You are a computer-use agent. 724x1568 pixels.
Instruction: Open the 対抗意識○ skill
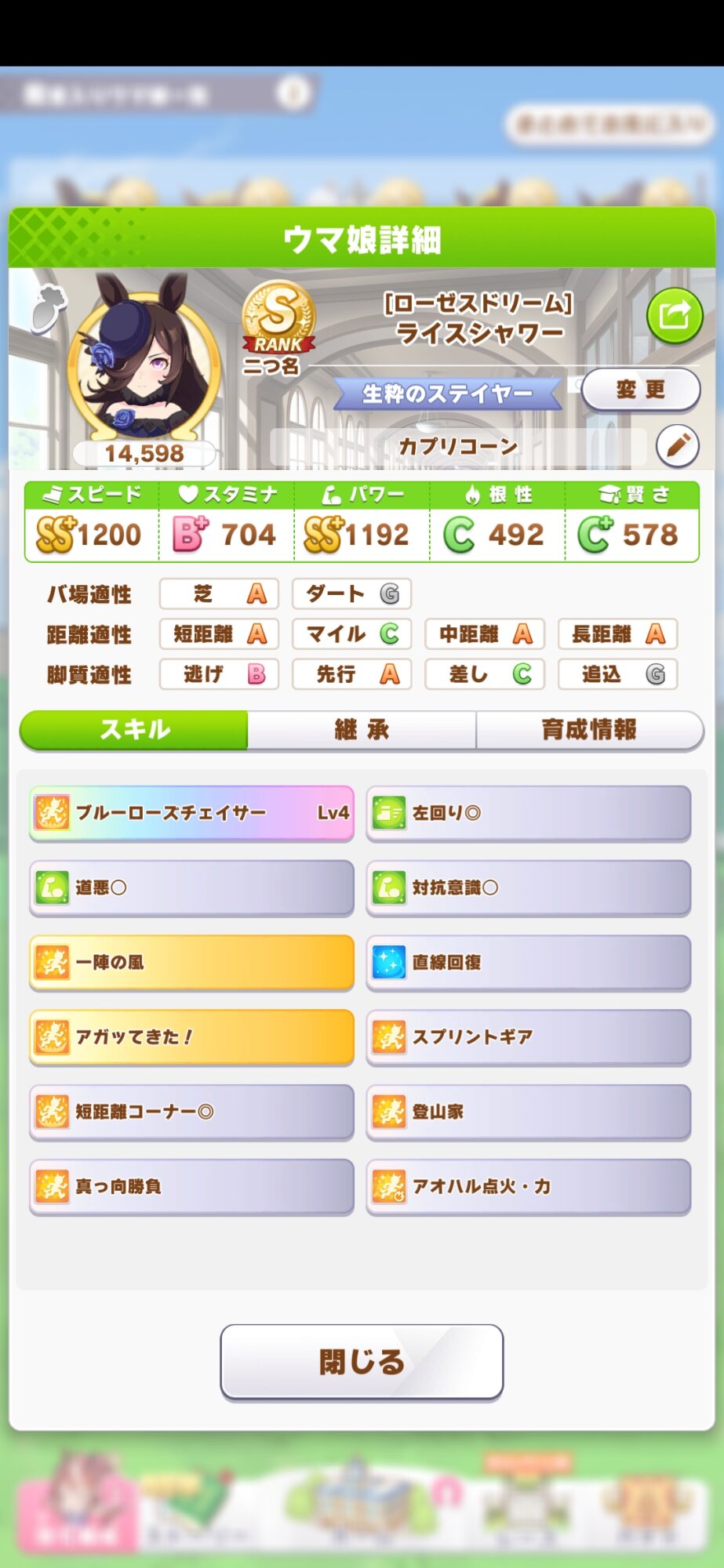528,887
